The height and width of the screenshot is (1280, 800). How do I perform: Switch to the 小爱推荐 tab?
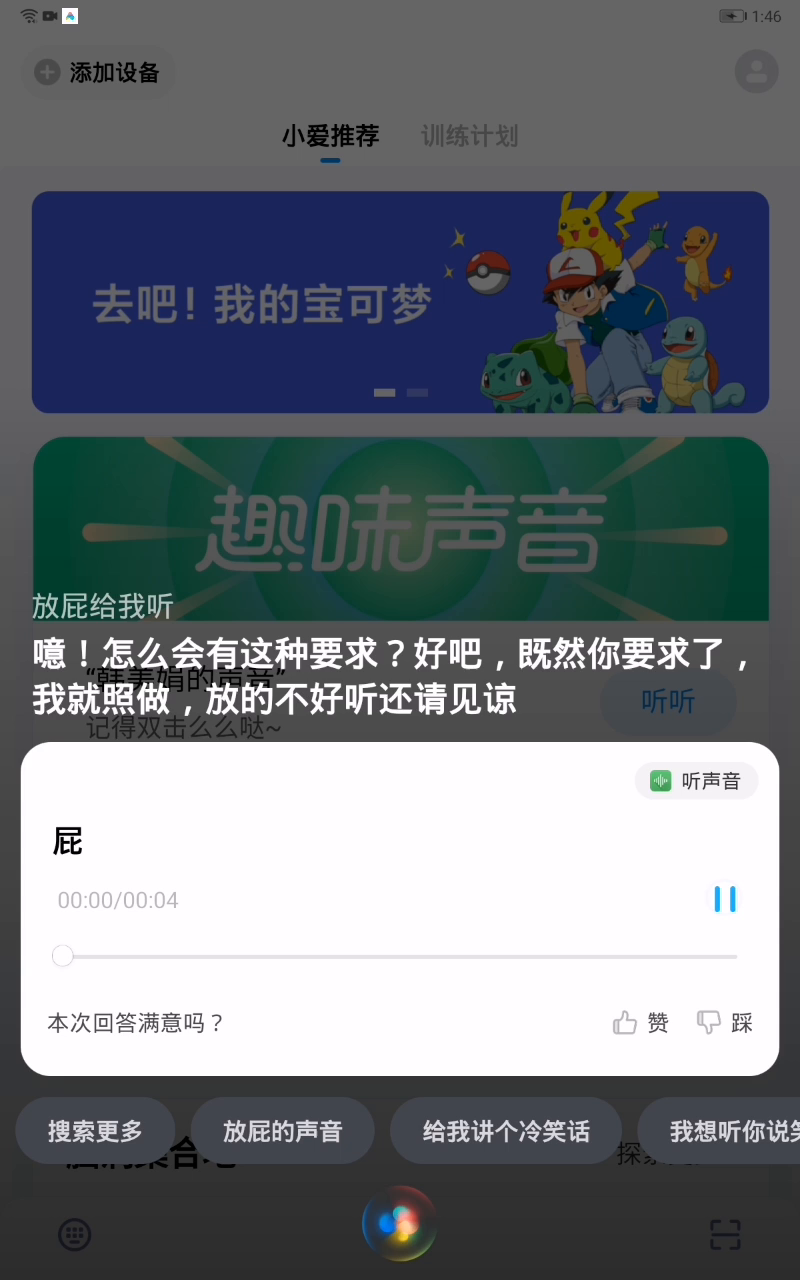(x=330, y=136)
